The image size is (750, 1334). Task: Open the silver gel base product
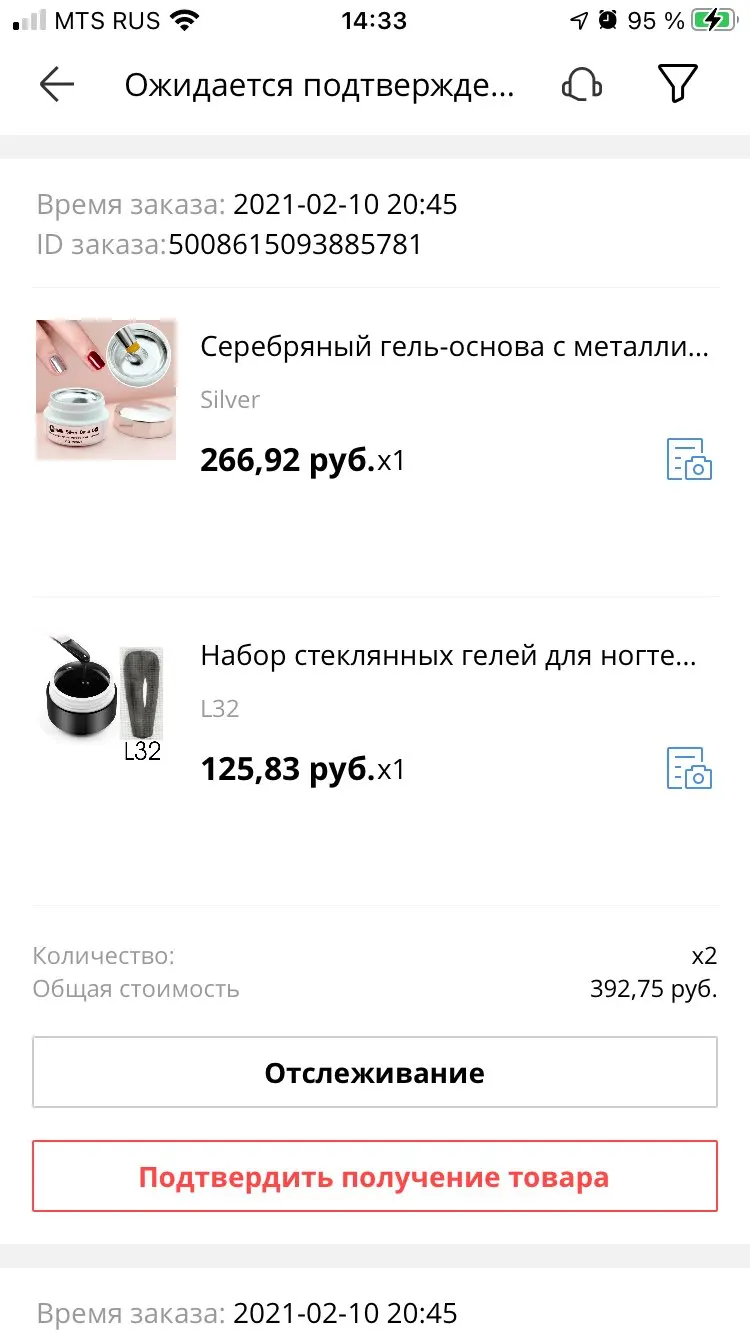coord(454,348)
